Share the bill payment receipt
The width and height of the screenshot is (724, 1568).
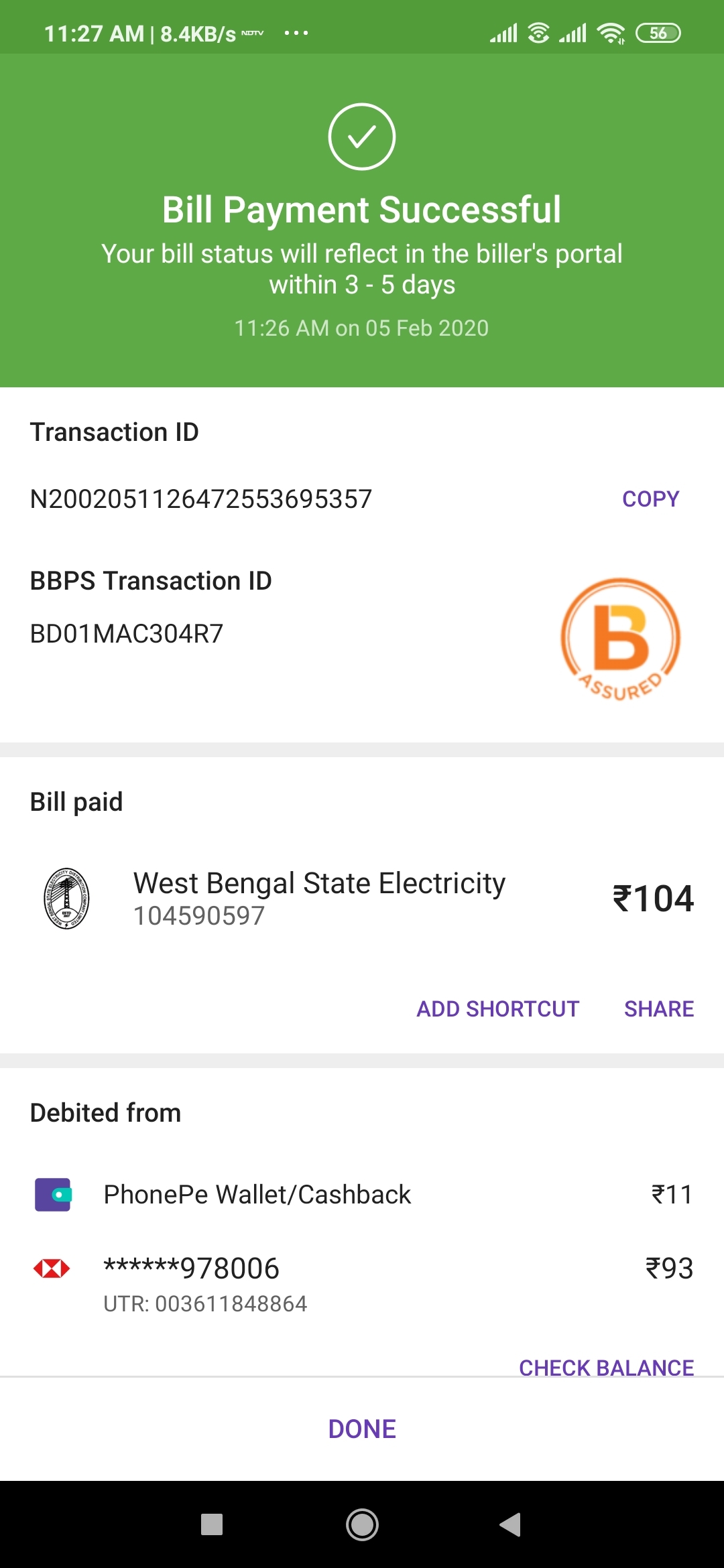coord(658,1008)
